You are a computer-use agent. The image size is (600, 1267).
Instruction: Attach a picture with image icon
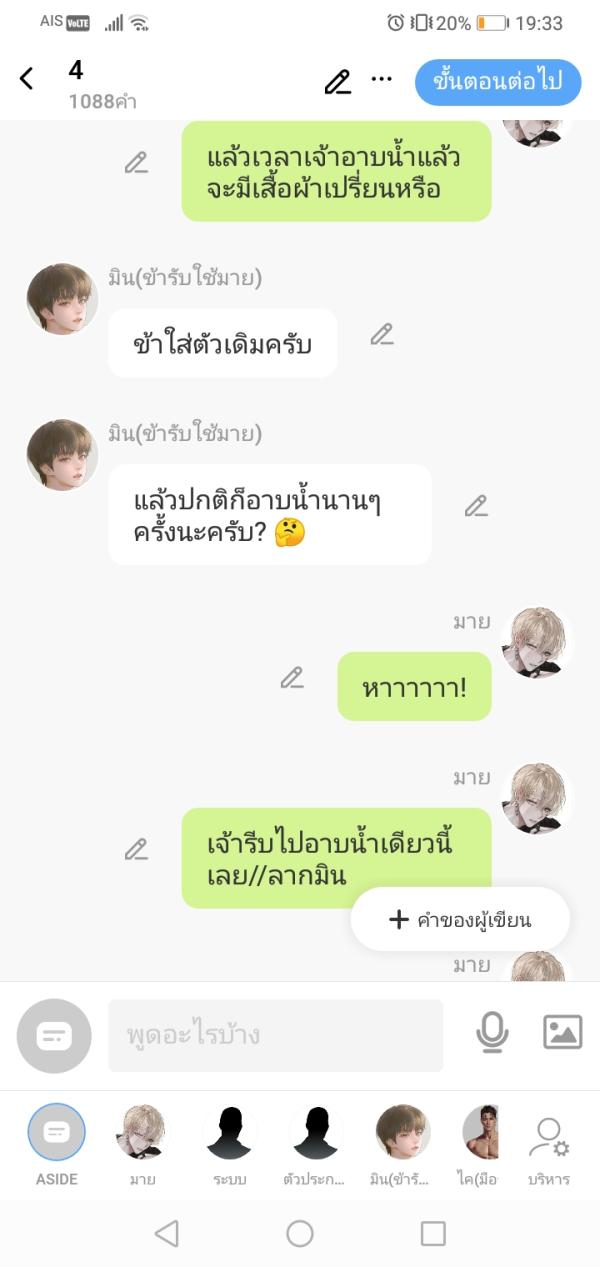click(562, 1032)
